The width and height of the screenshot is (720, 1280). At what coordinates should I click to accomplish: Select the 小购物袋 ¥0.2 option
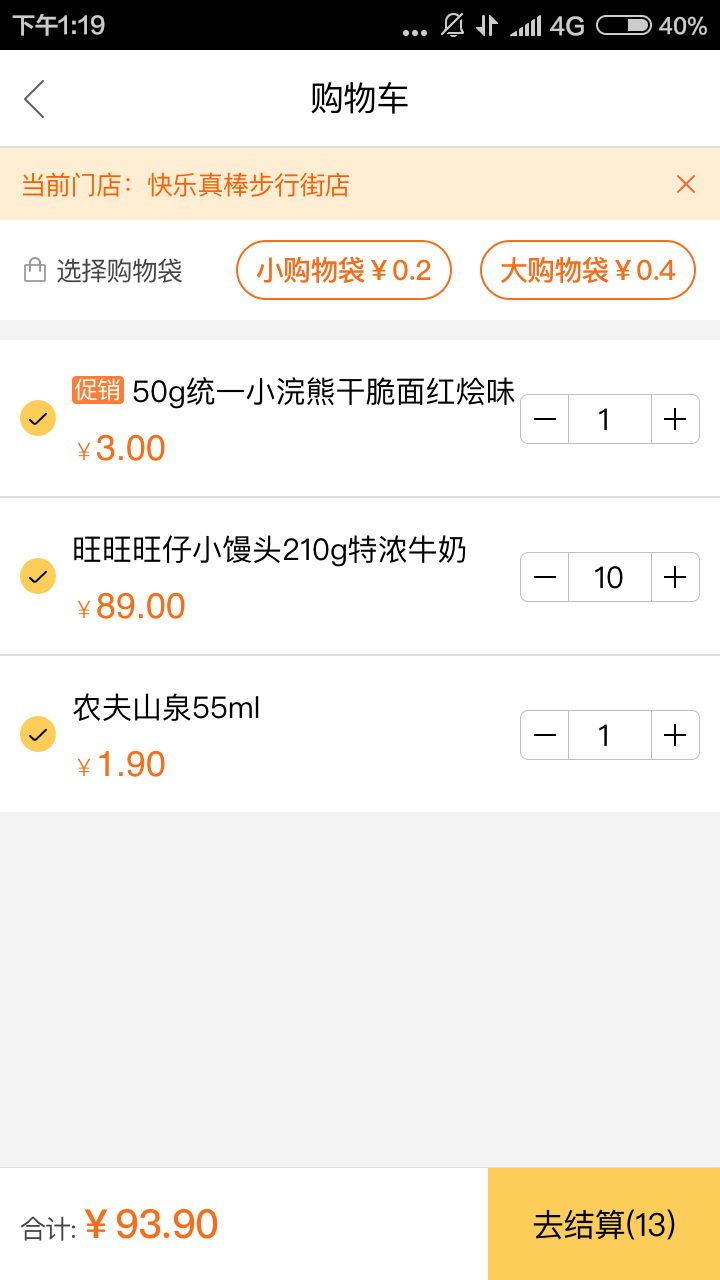[x=344, y=269]
